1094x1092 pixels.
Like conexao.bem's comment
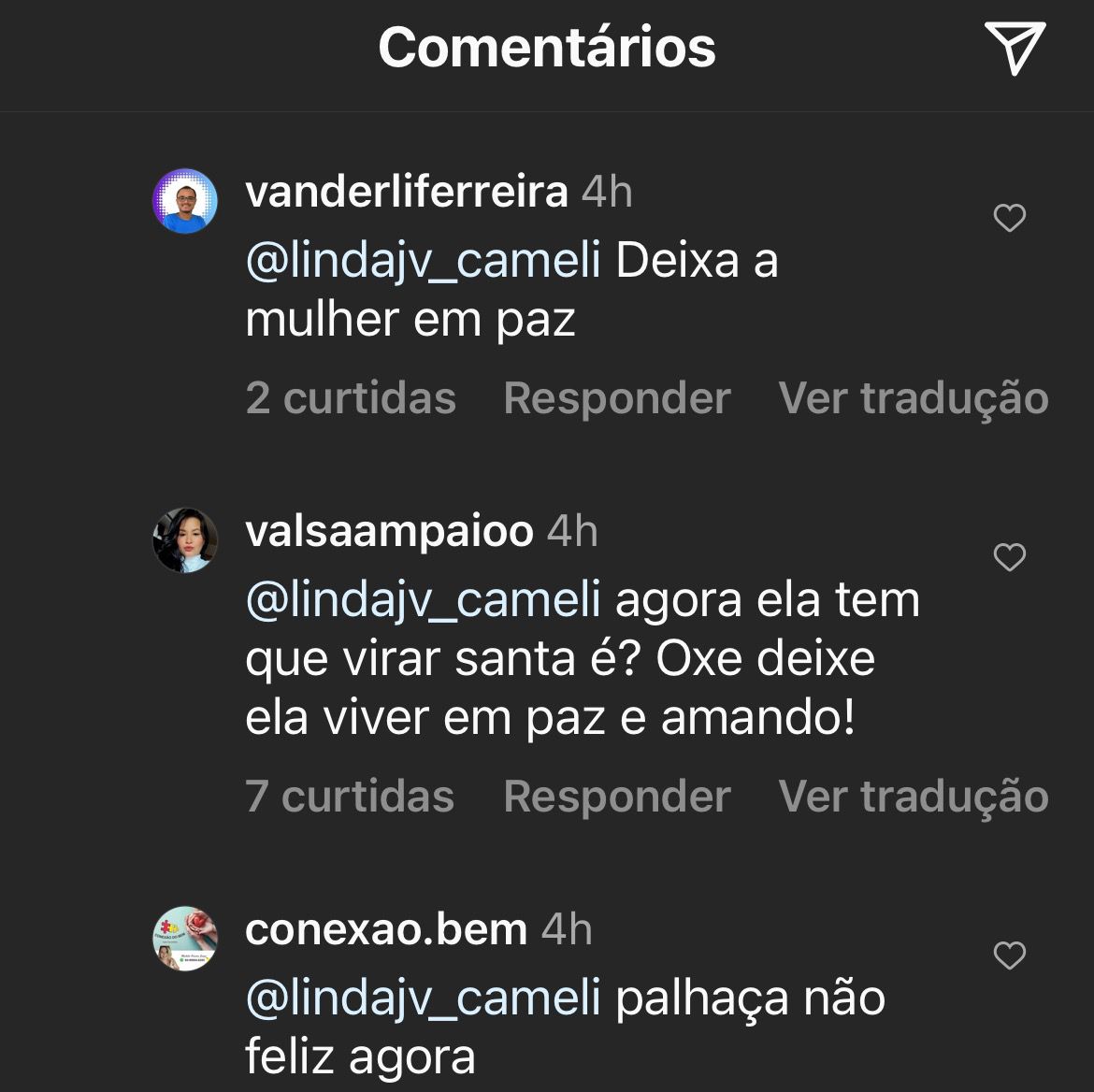1009,955
